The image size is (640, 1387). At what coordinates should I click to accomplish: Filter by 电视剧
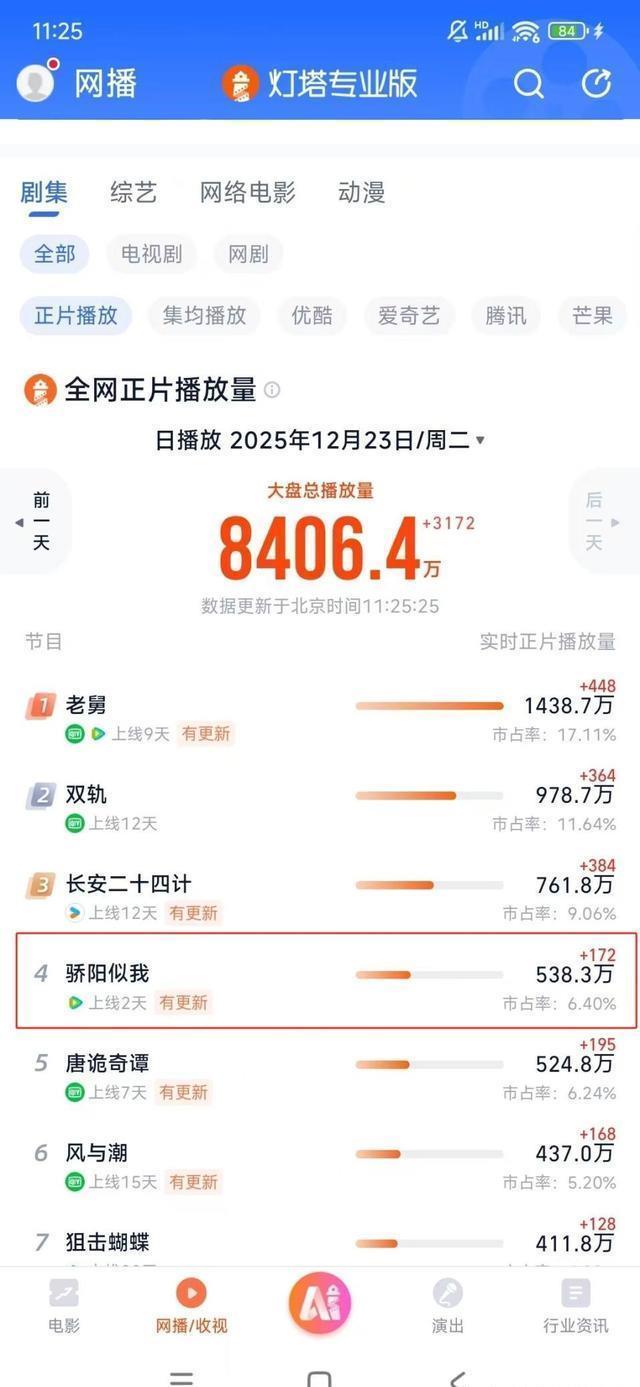tap(151, 254)
